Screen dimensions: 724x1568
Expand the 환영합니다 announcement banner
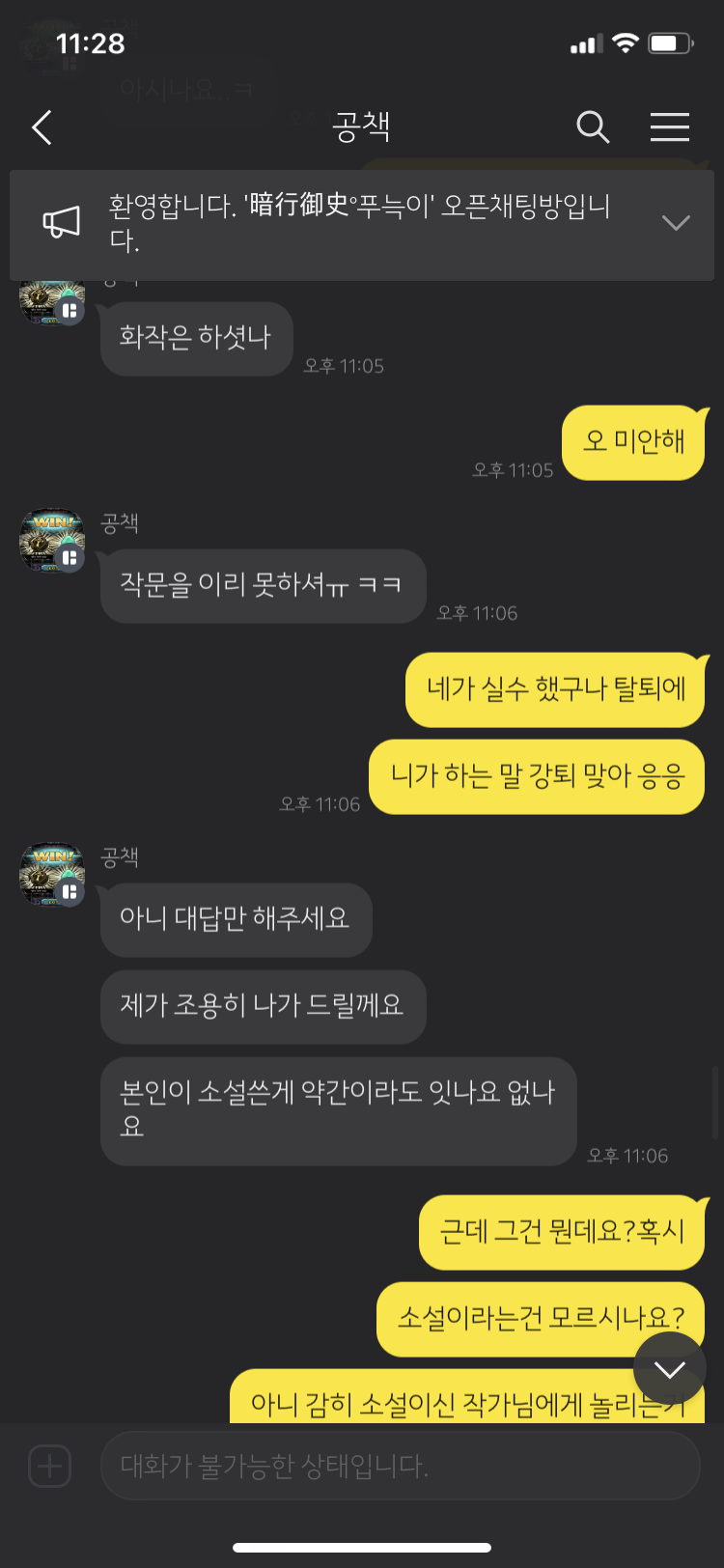coord(676,223)
